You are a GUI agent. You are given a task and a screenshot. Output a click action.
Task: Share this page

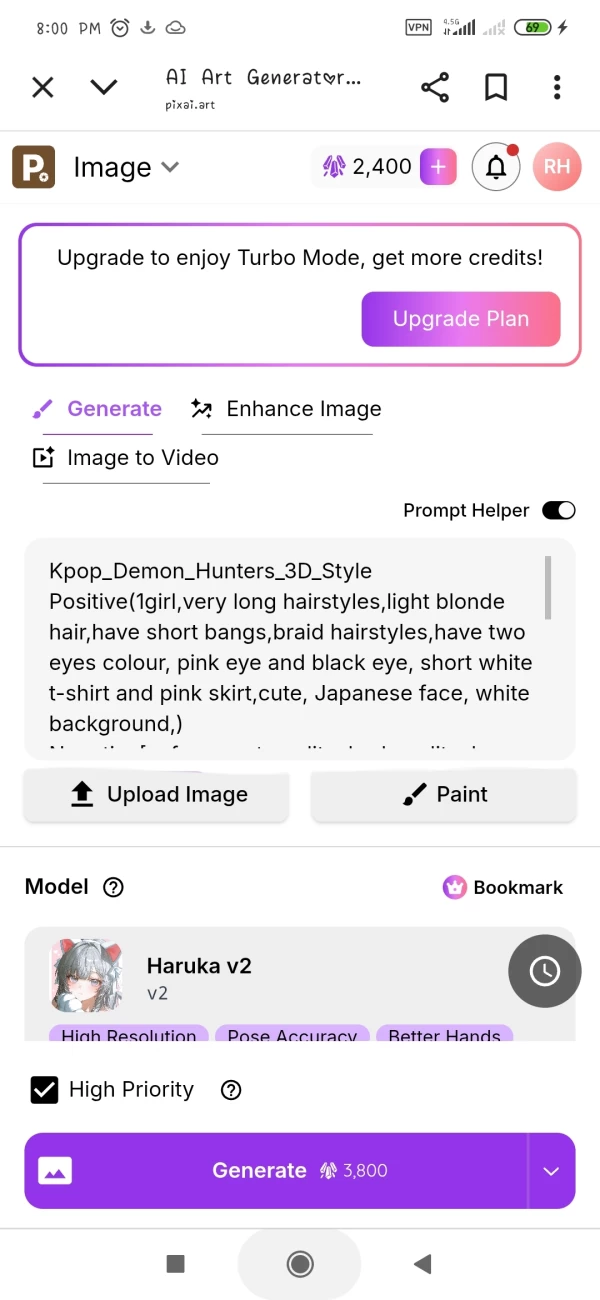[435, 88]
